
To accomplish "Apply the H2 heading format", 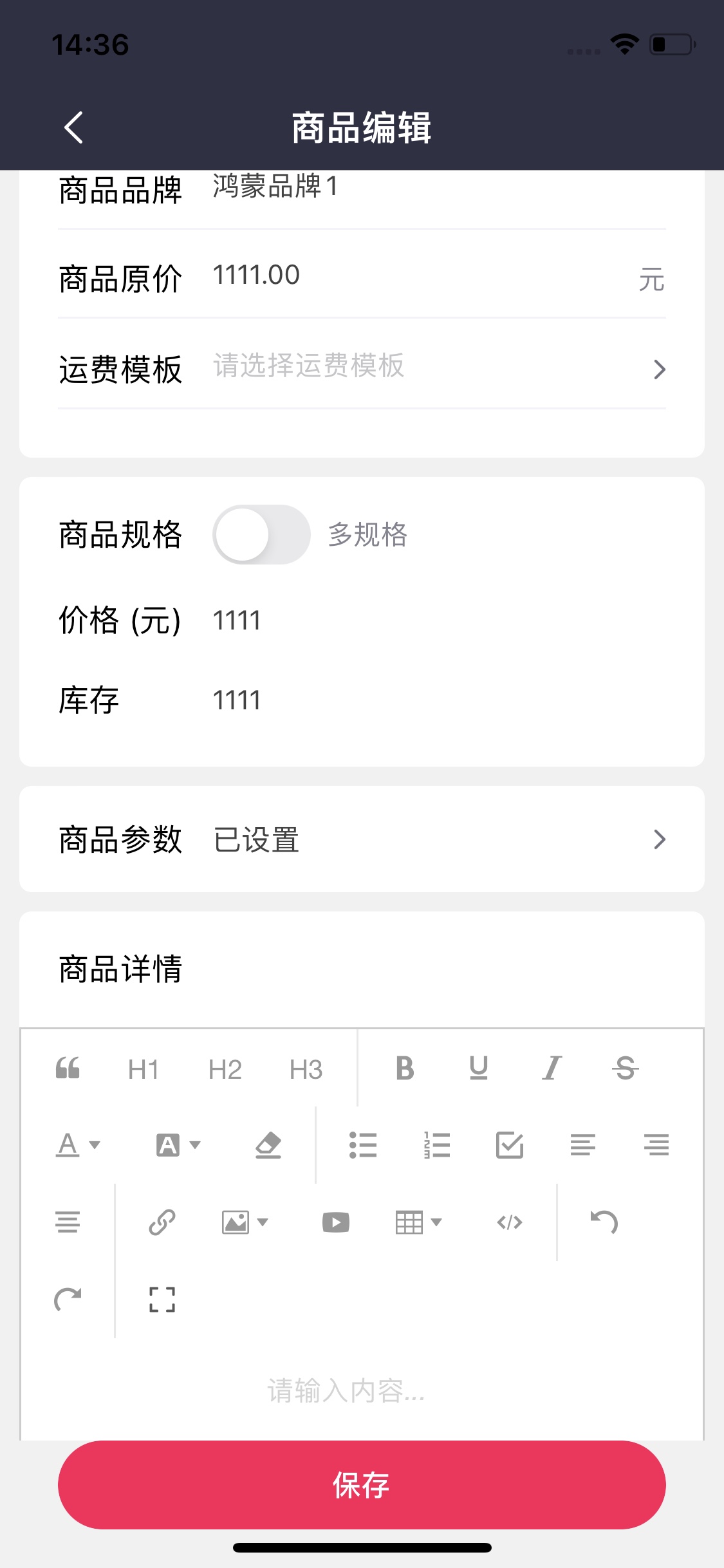I will (x=225, y=1069).
